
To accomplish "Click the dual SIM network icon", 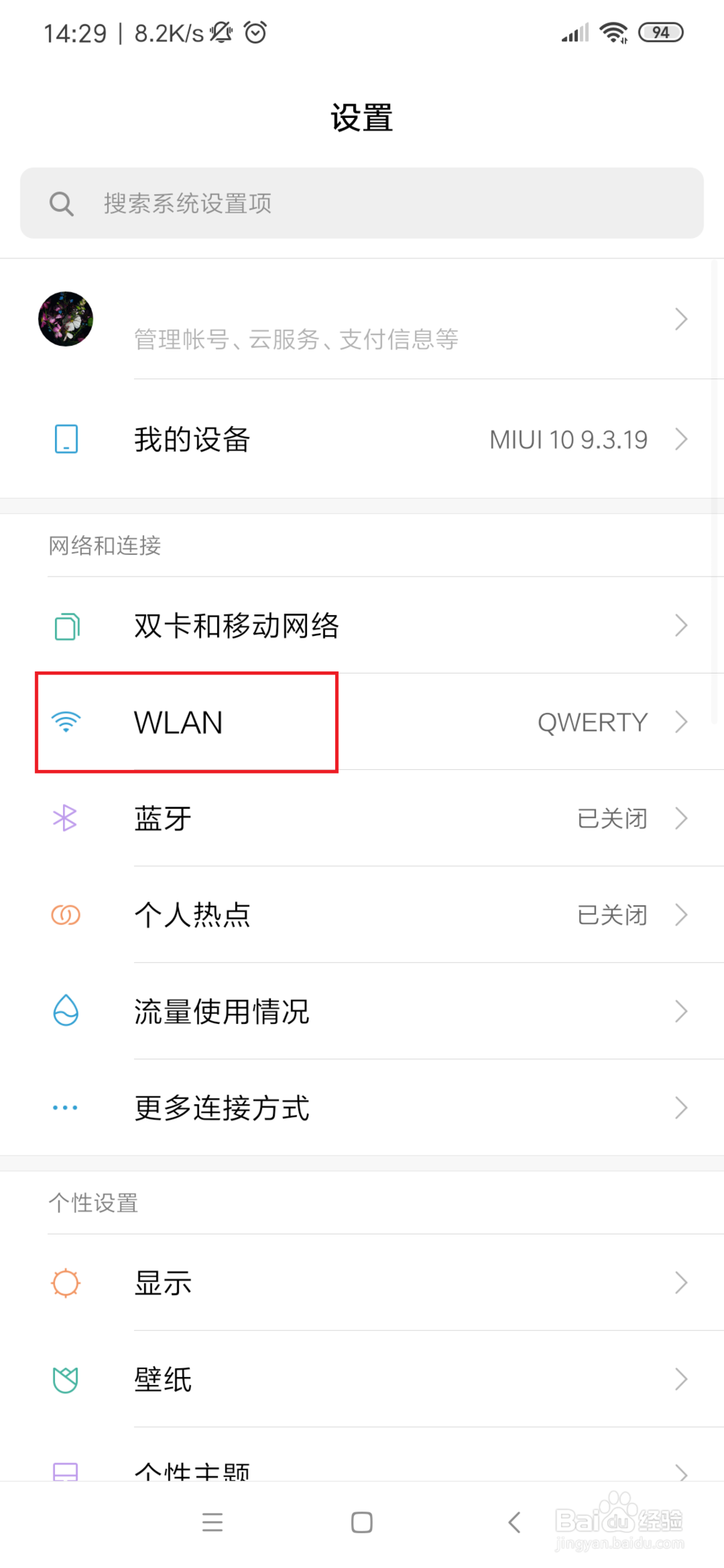I will tap(65, 626).
